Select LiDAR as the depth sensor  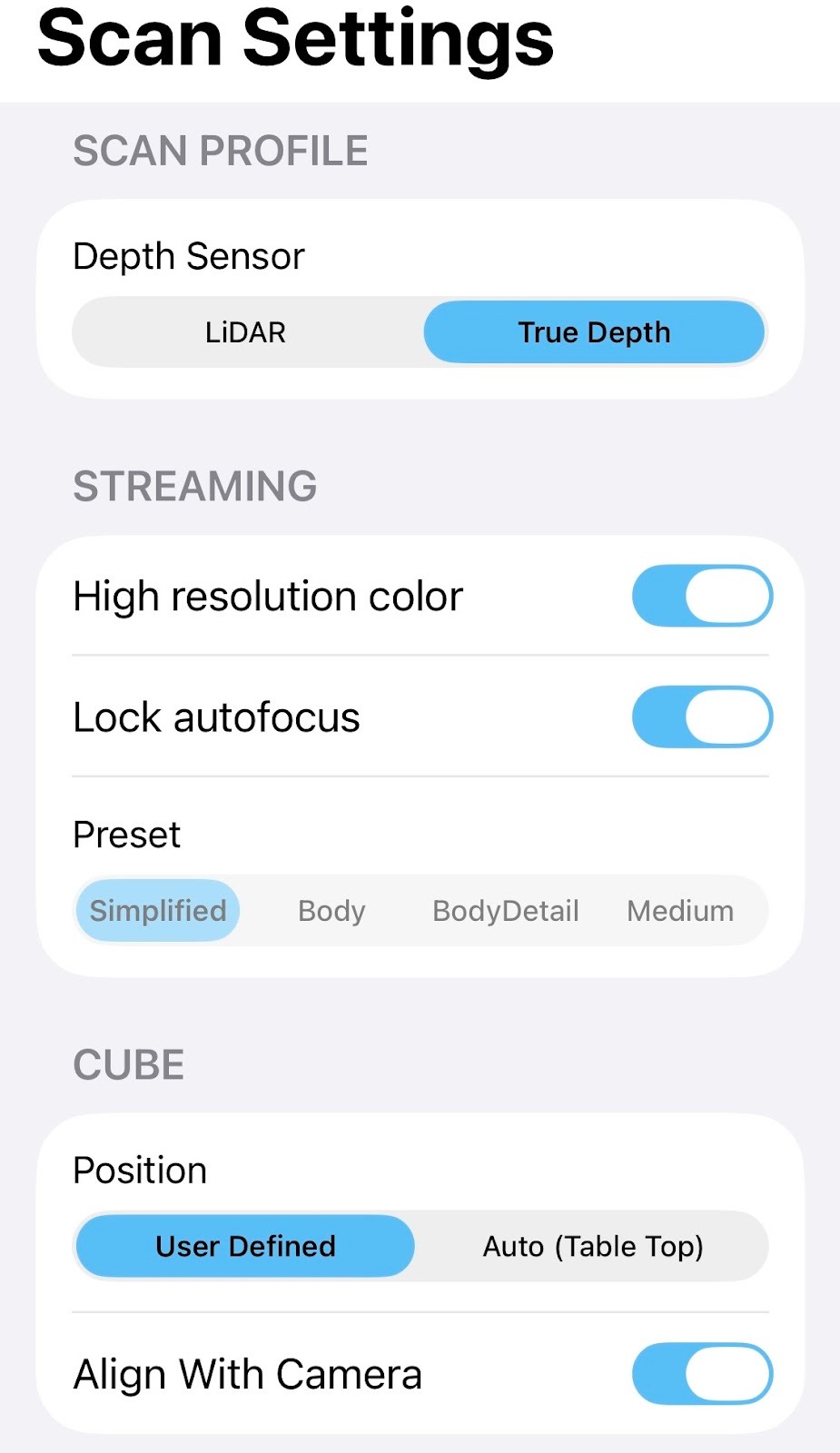click(x=245, y=332)
